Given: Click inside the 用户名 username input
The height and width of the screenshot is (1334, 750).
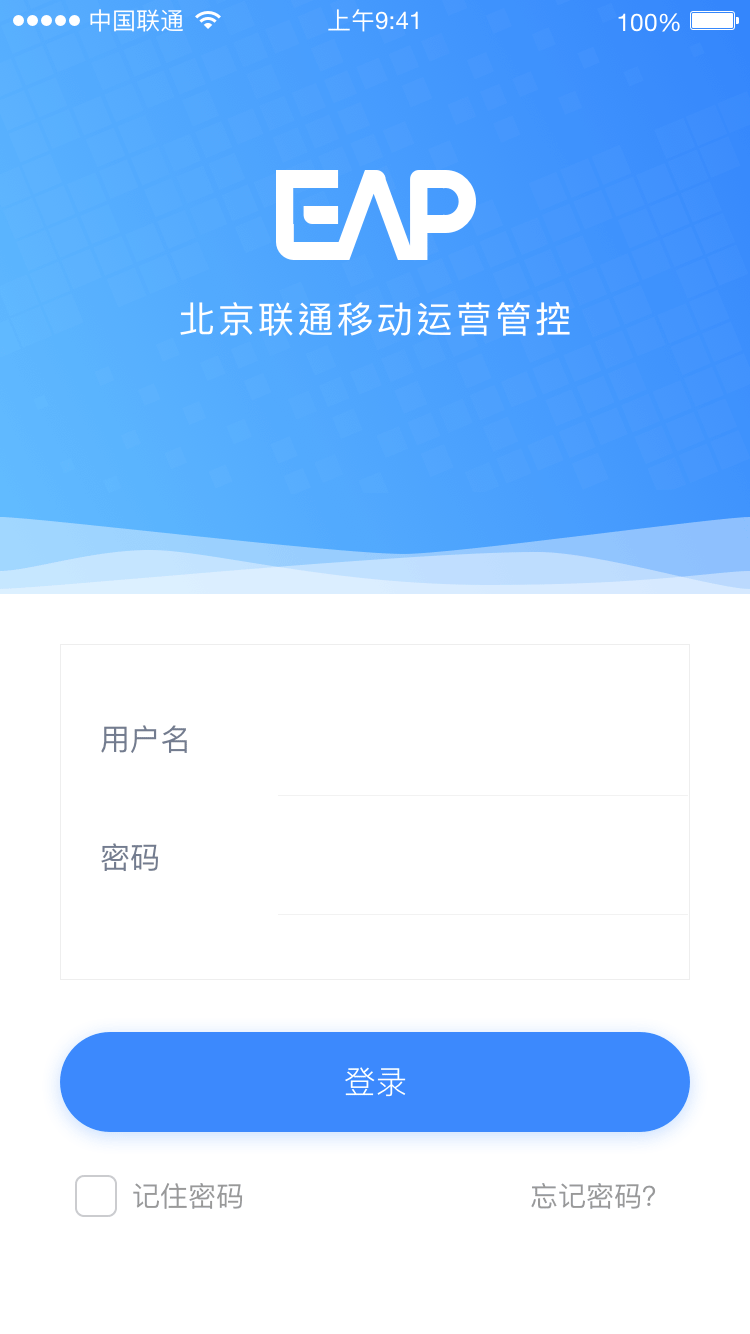Looking at the screenshot, I should (480, 740).
